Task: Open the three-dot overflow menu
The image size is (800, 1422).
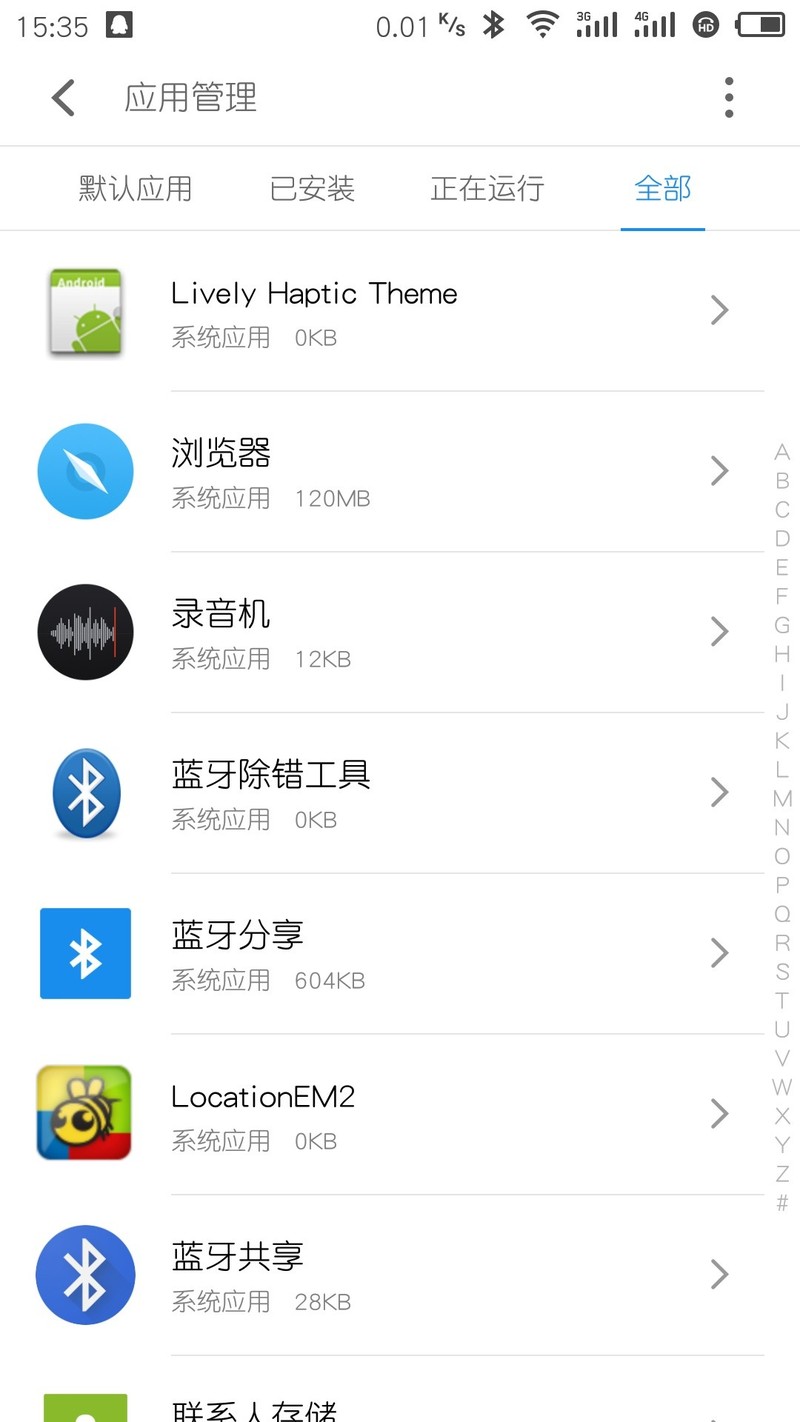Action: (729, 98)
